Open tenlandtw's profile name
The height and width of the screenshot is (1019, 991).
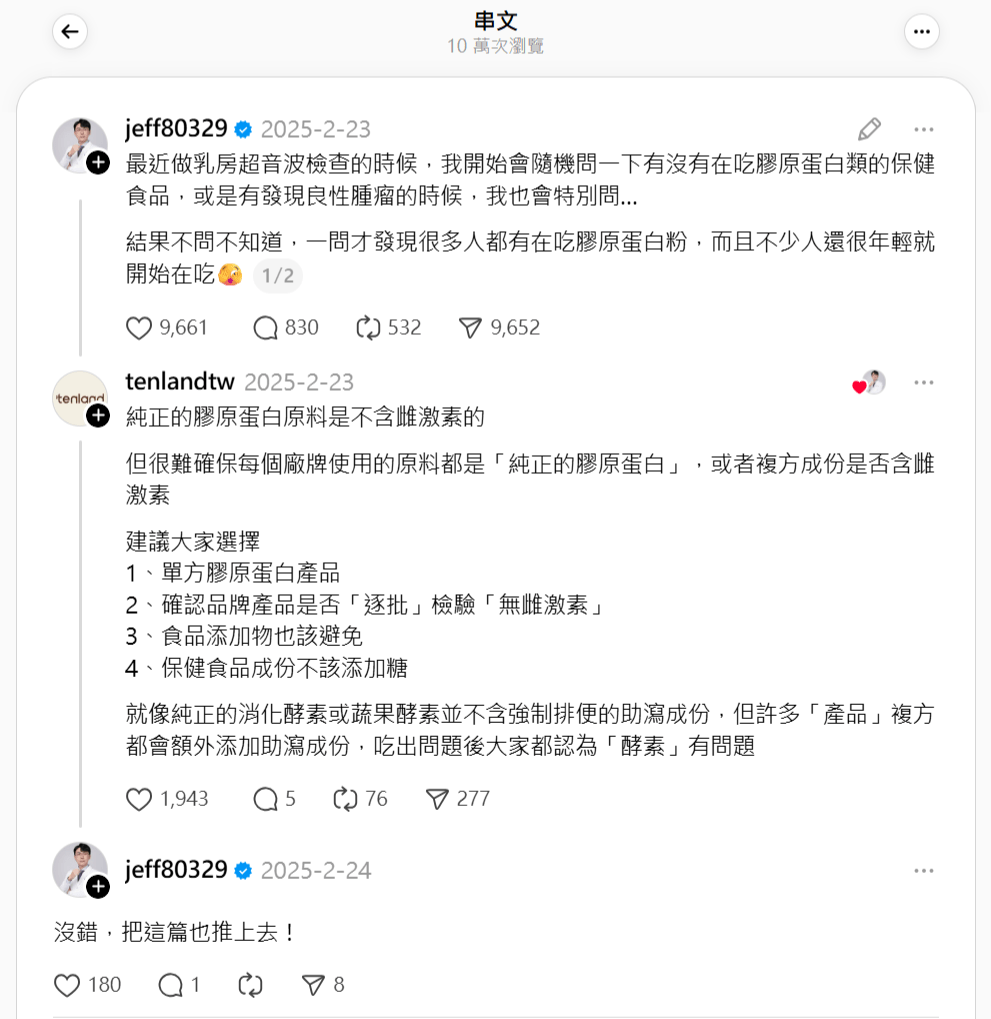pyautogui.click(x=180, y=381)
